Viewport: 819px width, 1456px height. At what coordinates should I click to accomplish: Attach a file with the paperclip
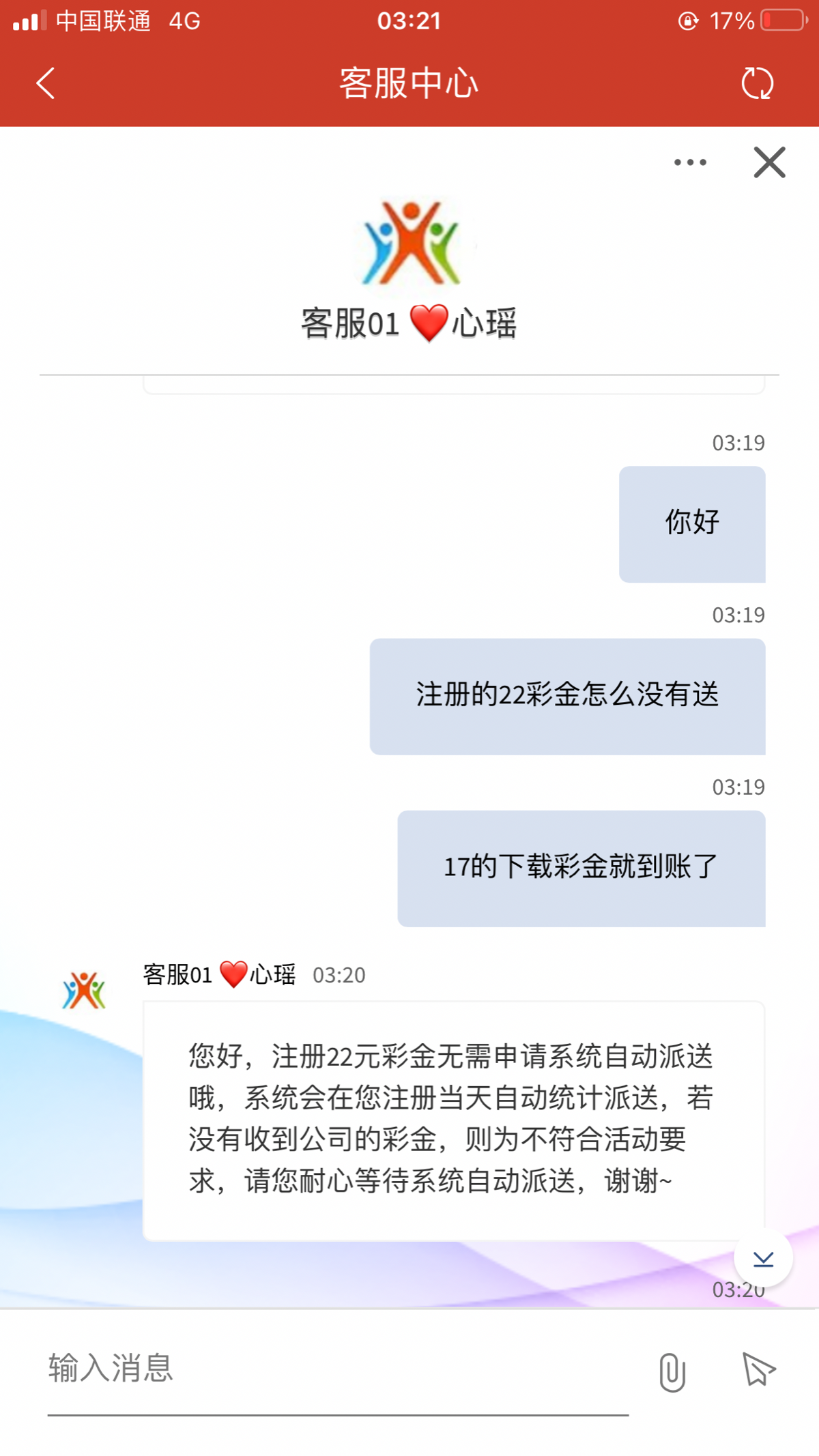672,1371
